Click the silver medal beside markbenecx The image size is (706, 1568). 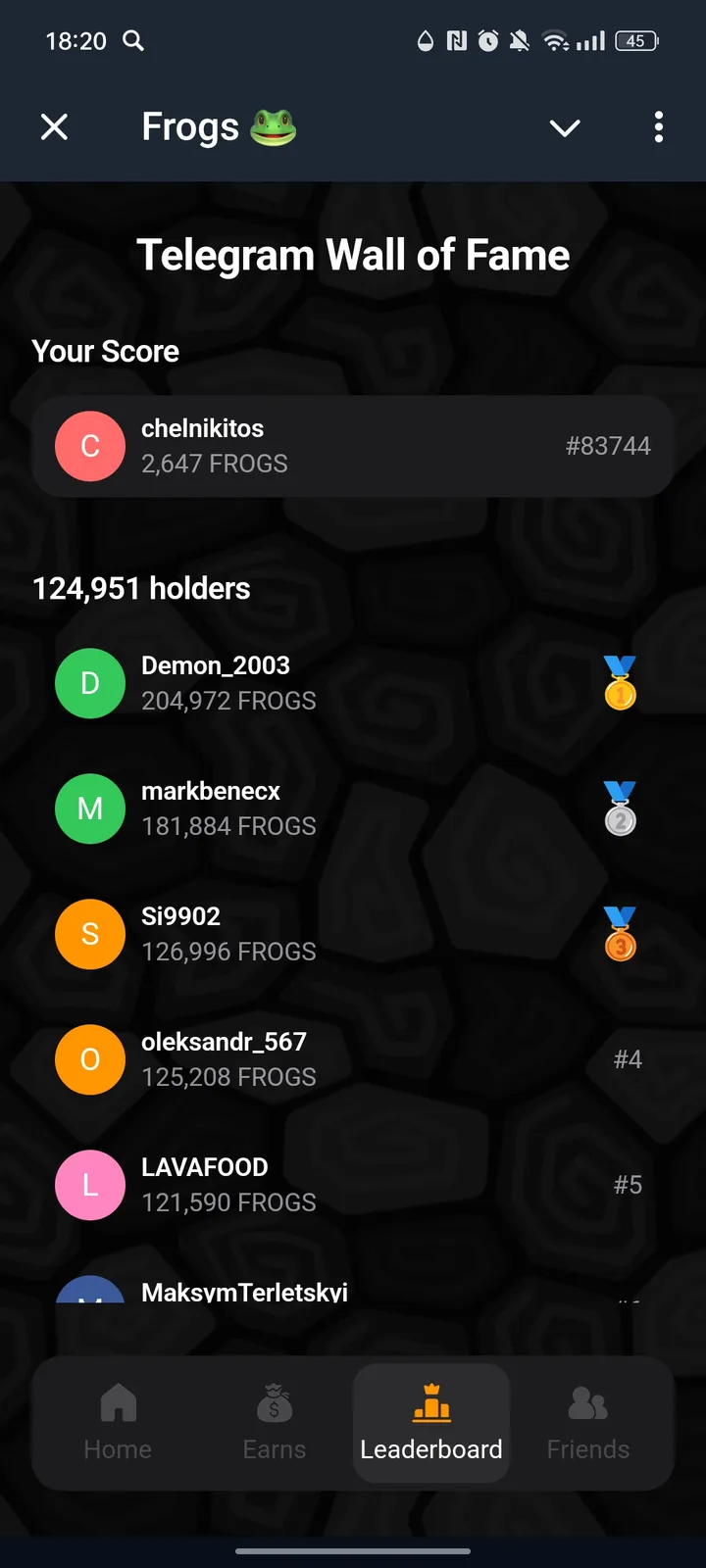tap(621, 808)
